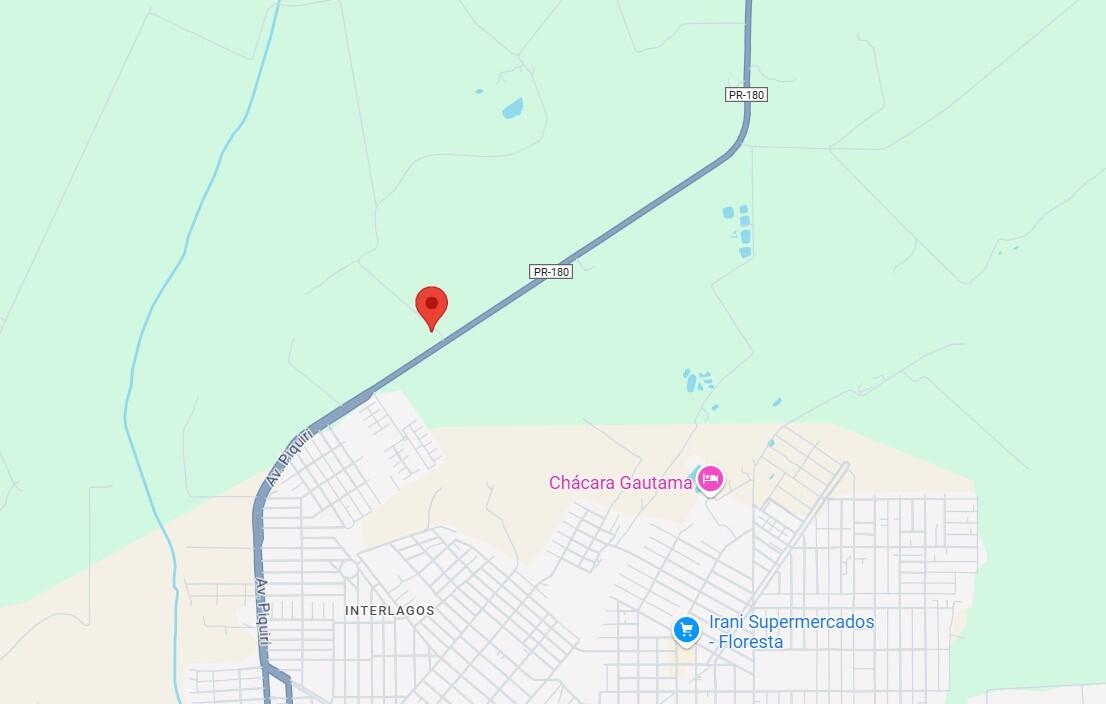Tap the red dropped location pin
This screenshot has width=1106, height=704.
point(431,306)
